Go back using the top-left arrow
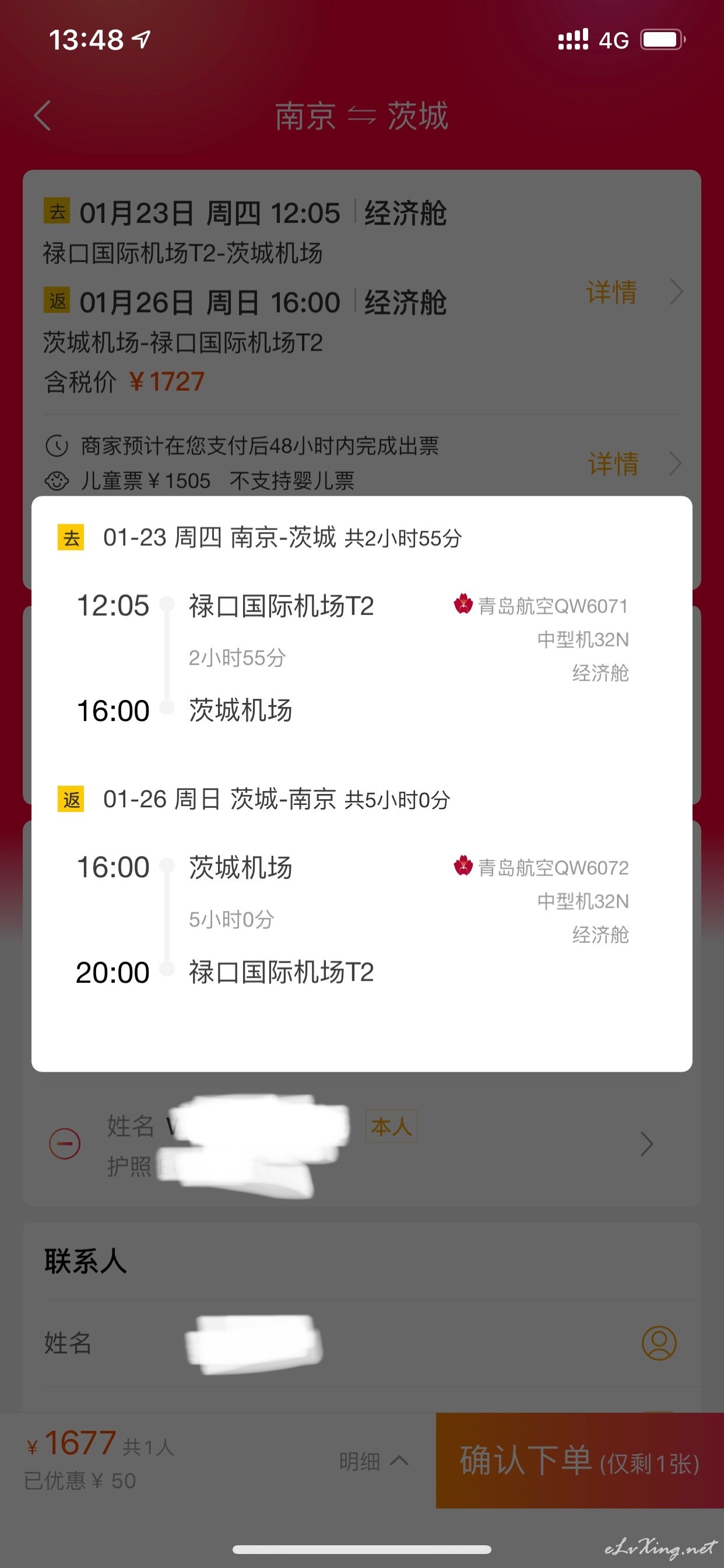This screenshot has width=724, height=1568. click(42, 116)
